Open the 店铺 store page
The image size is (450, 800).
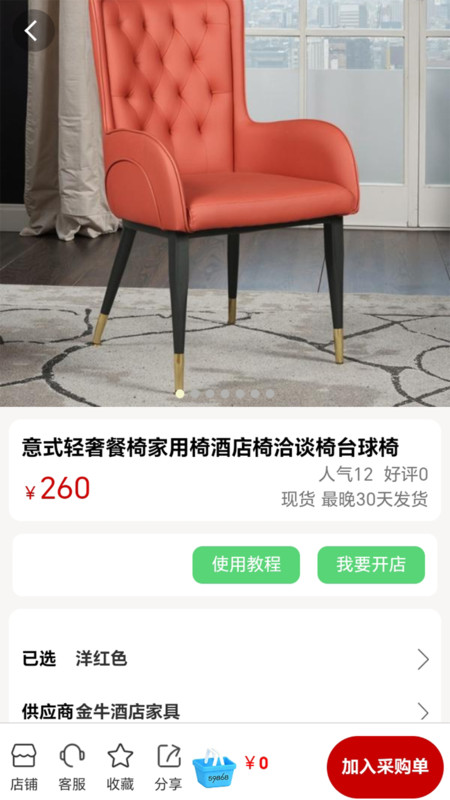24,767
